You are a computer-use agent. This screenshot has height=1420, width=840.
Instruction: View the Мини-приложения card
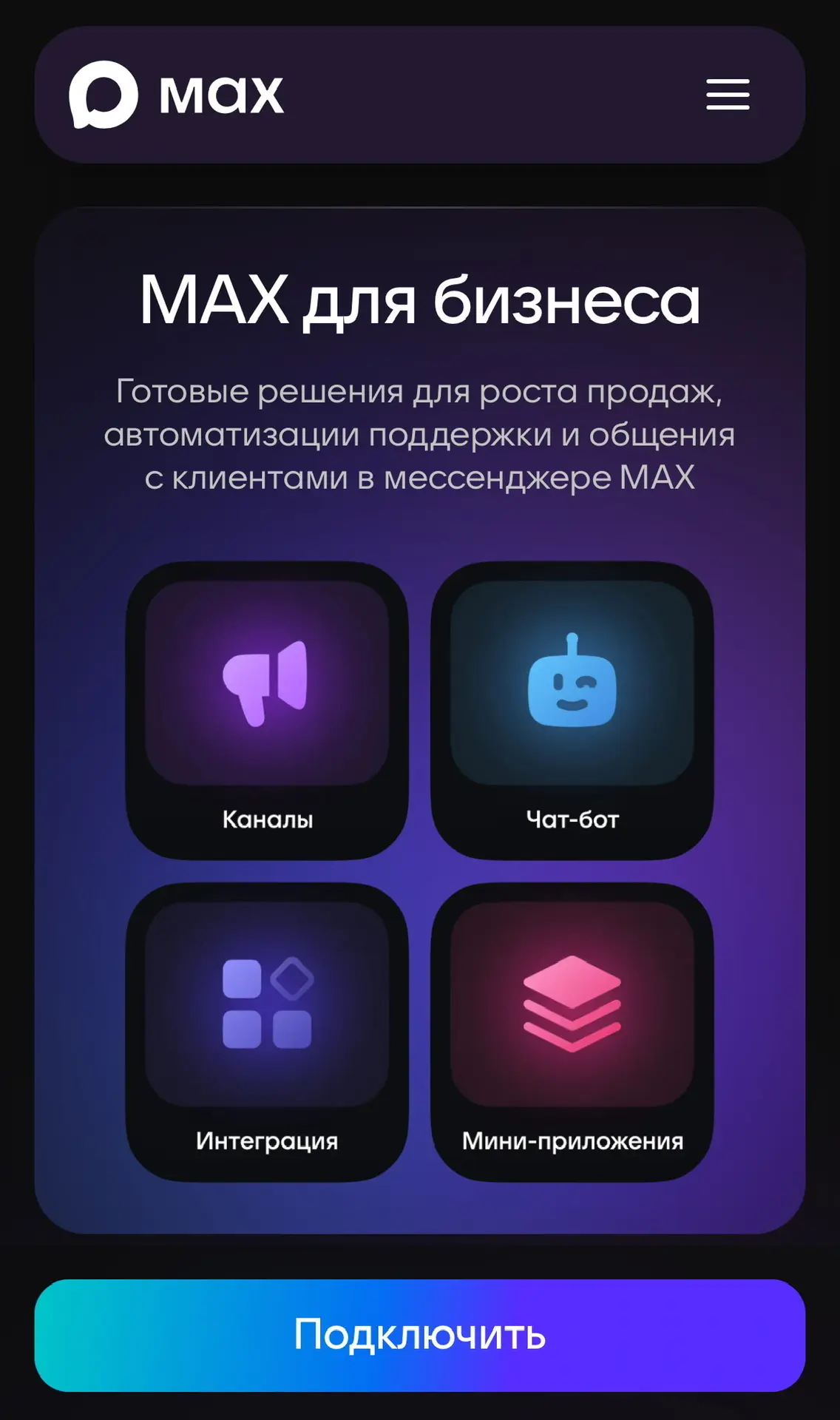[572, 1031]
